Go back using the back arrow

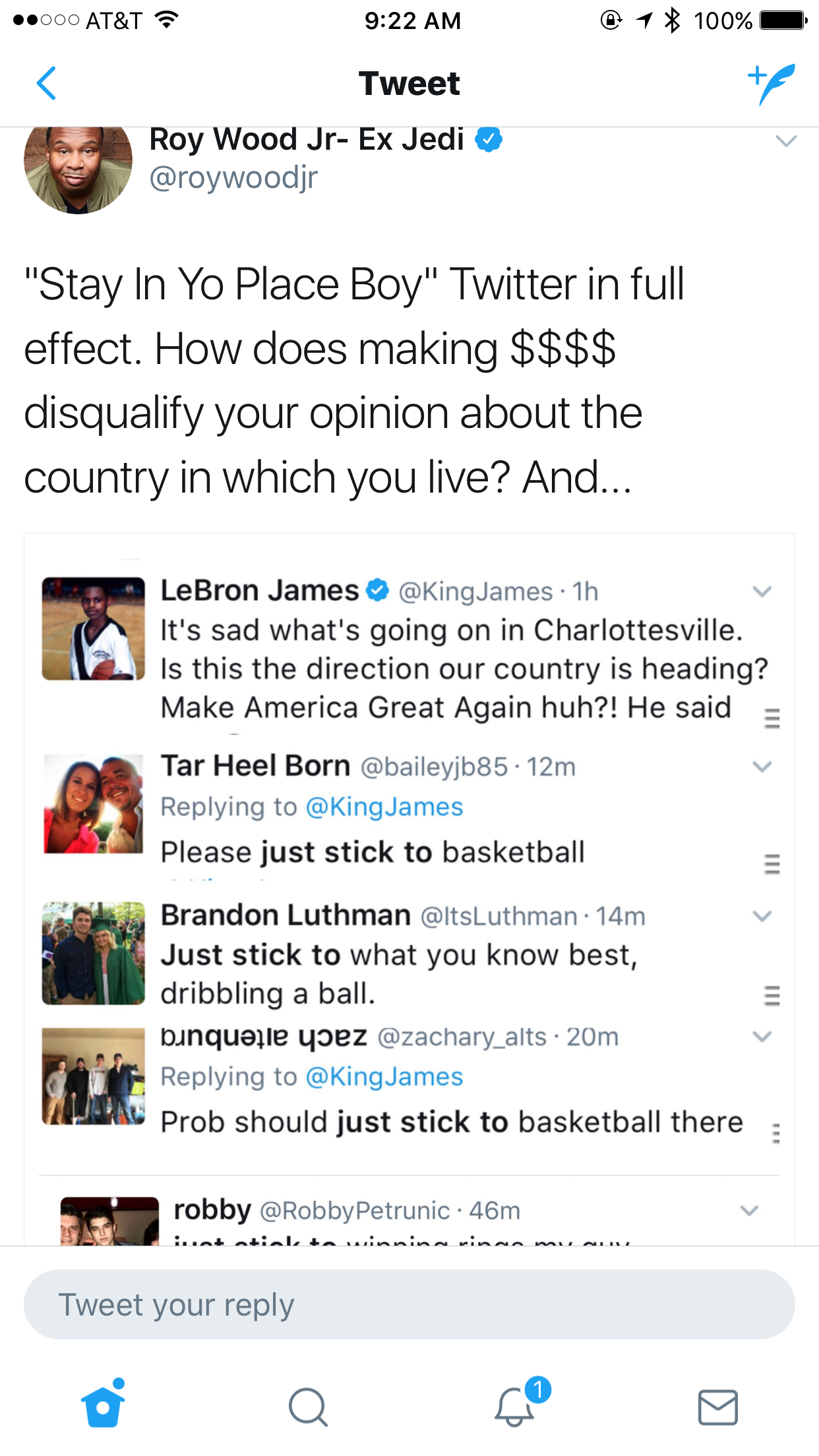pyautogui.click(x=46, y=83)
